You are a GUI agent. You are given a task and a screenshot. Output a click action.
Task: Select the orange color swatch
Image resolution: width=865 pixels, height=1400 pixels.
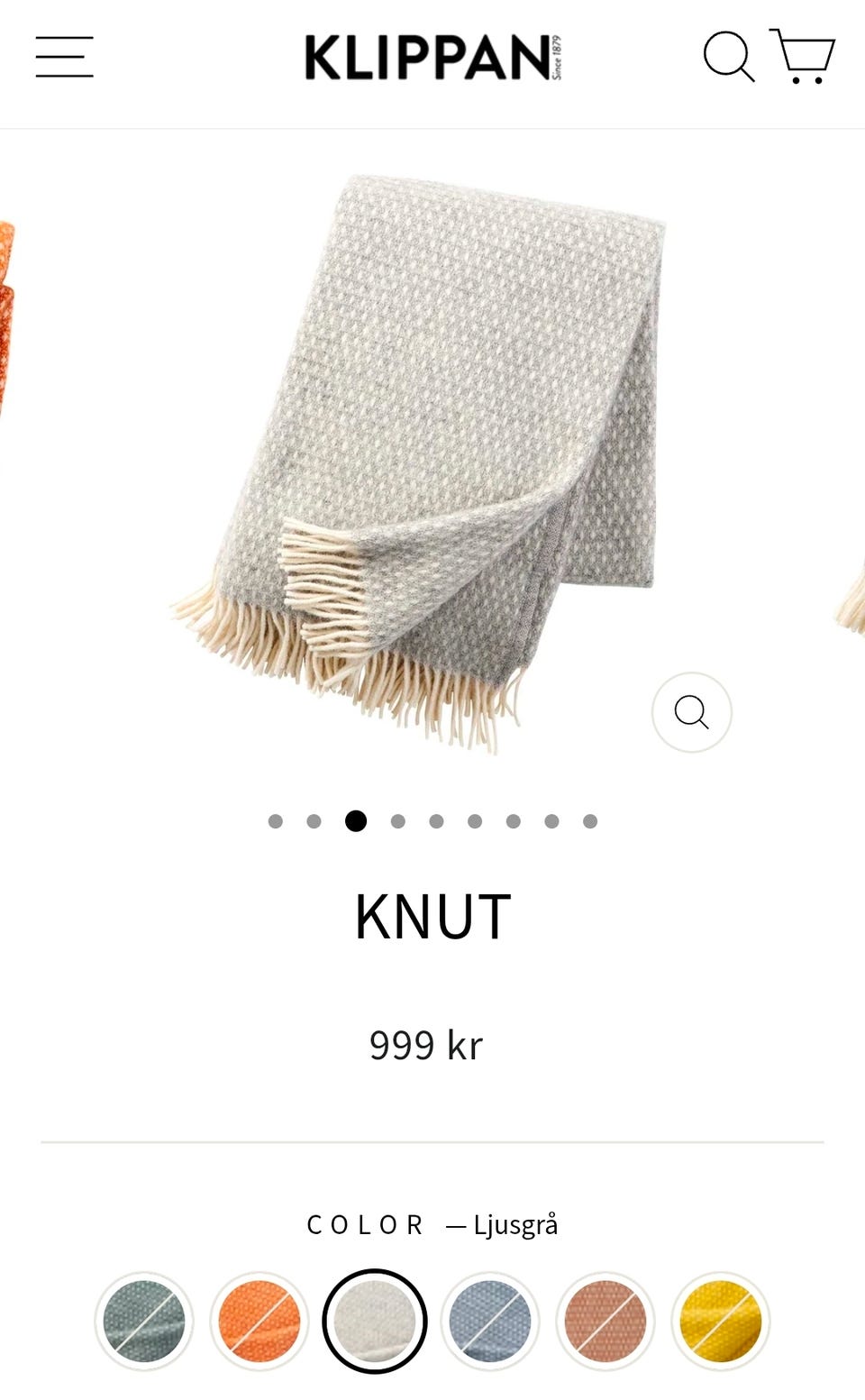pyautogui.click(x=259, y=1321)
